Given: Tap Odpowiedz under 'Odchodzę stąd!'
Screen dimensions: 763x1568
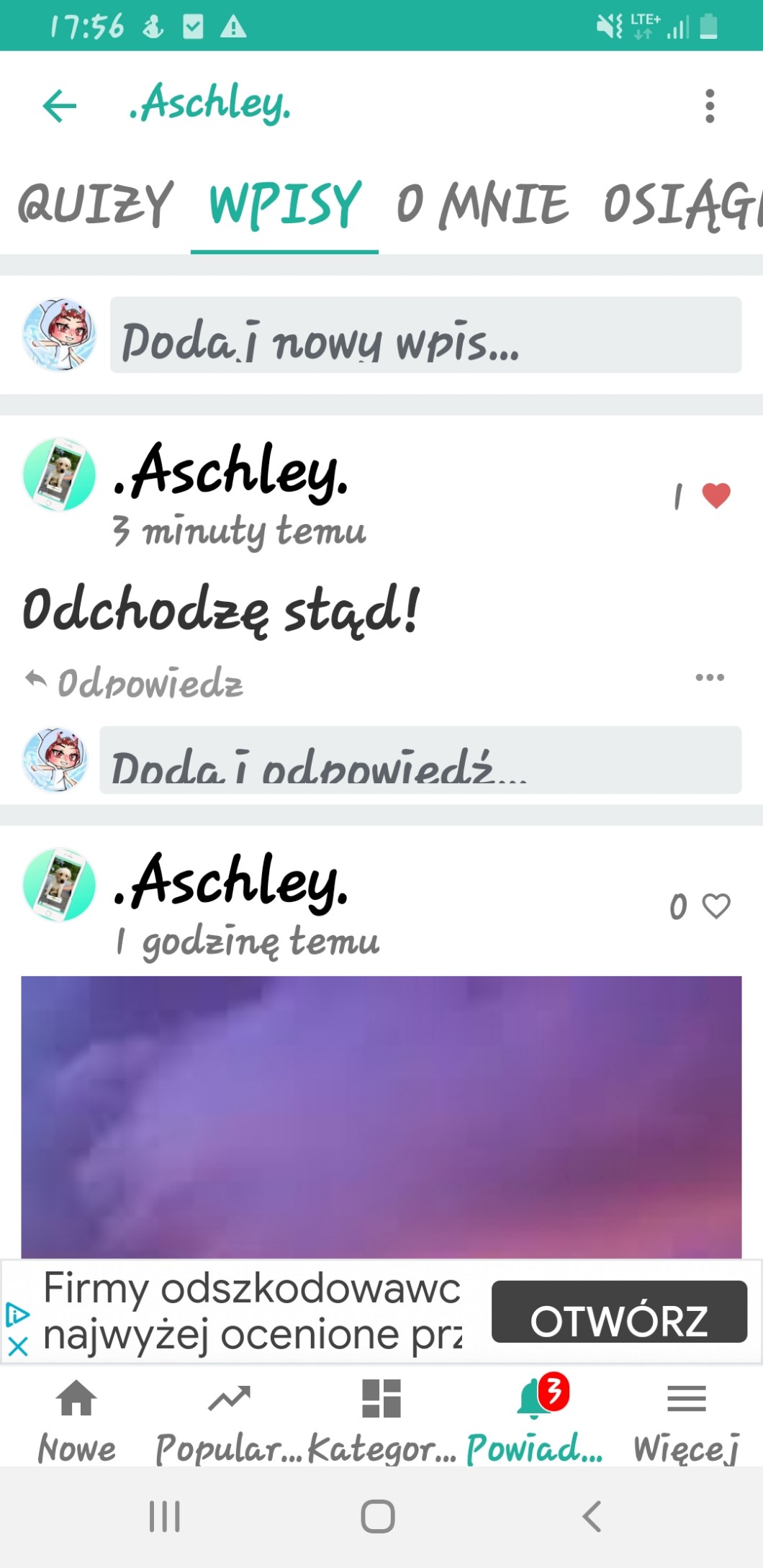Looking at the screenshot, I should pos(135,682).
